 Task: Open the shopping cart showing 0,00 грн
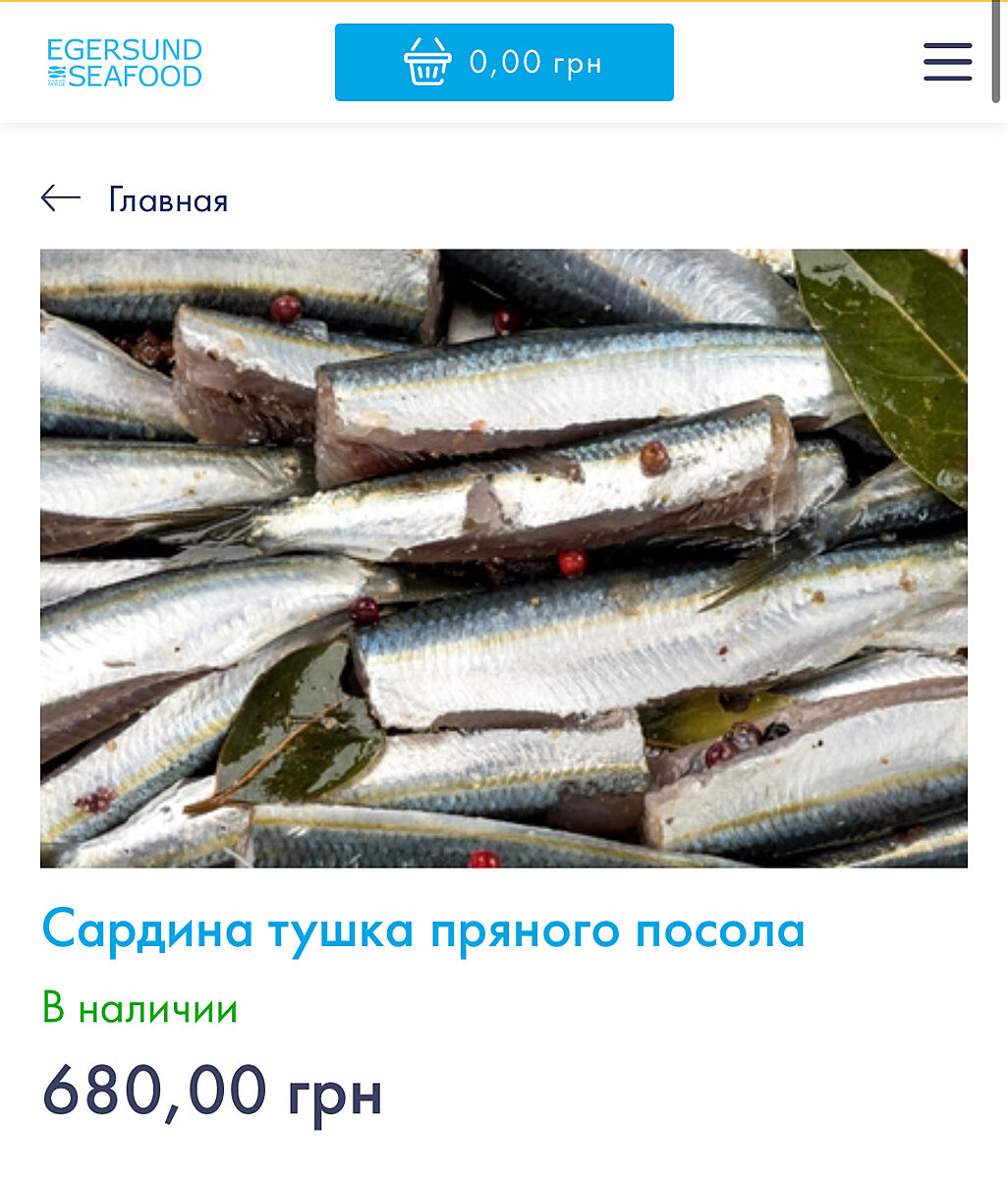coord(504,63)
